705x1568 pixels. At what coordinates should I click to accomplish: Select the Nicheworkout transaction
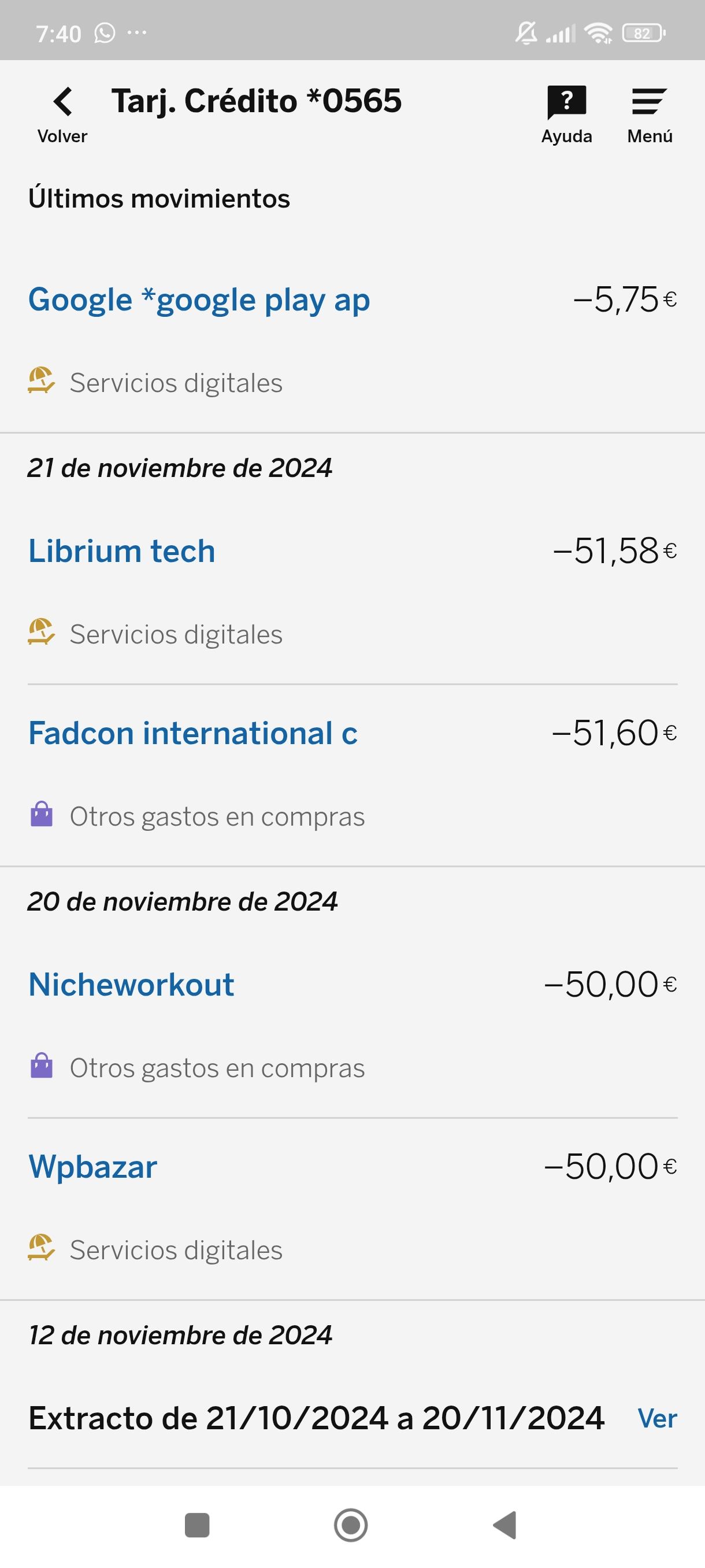131,984
